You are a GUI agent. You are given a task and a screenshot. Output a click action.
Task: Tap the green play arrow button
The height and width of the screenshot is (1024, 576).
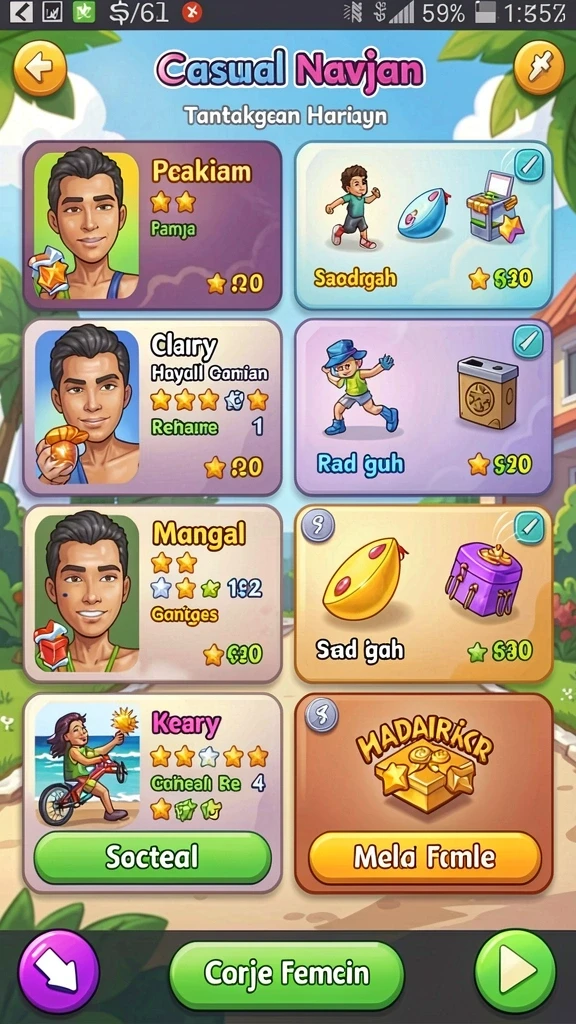(x=515, y=972)
